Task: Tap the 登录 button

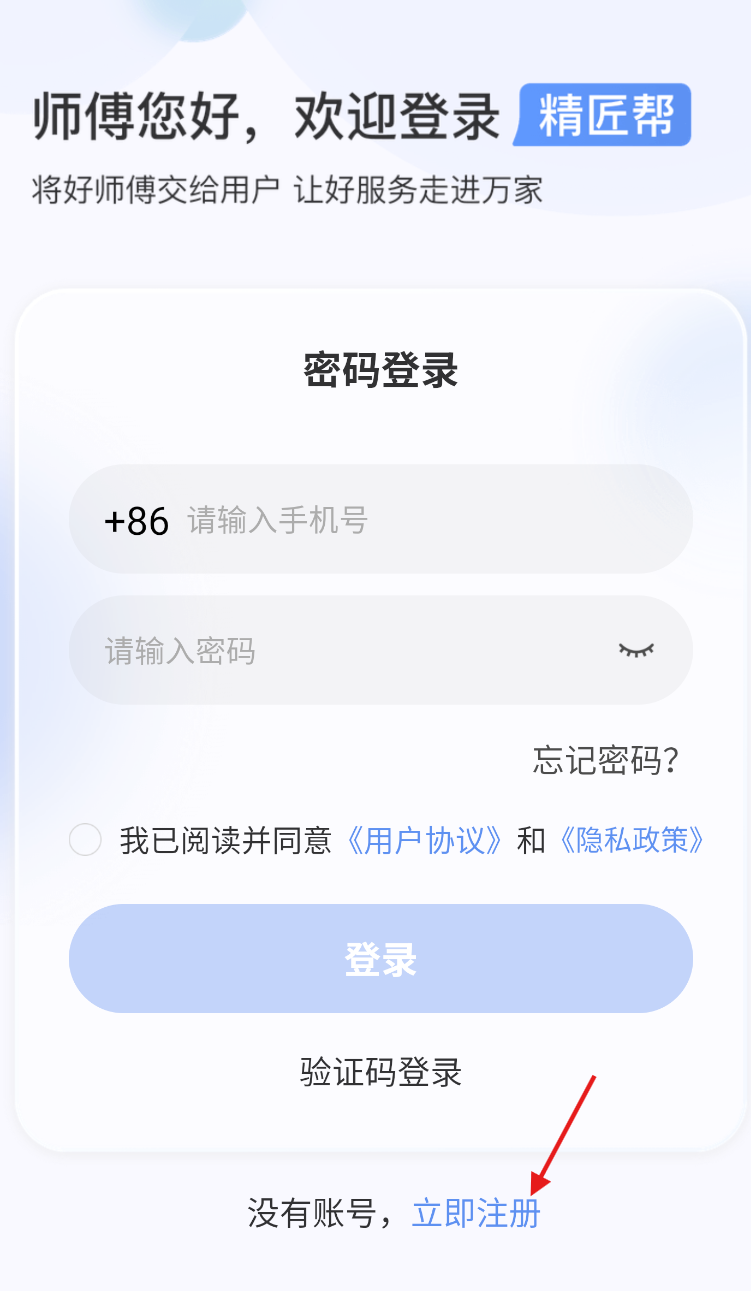Action: tap(380, 959)
